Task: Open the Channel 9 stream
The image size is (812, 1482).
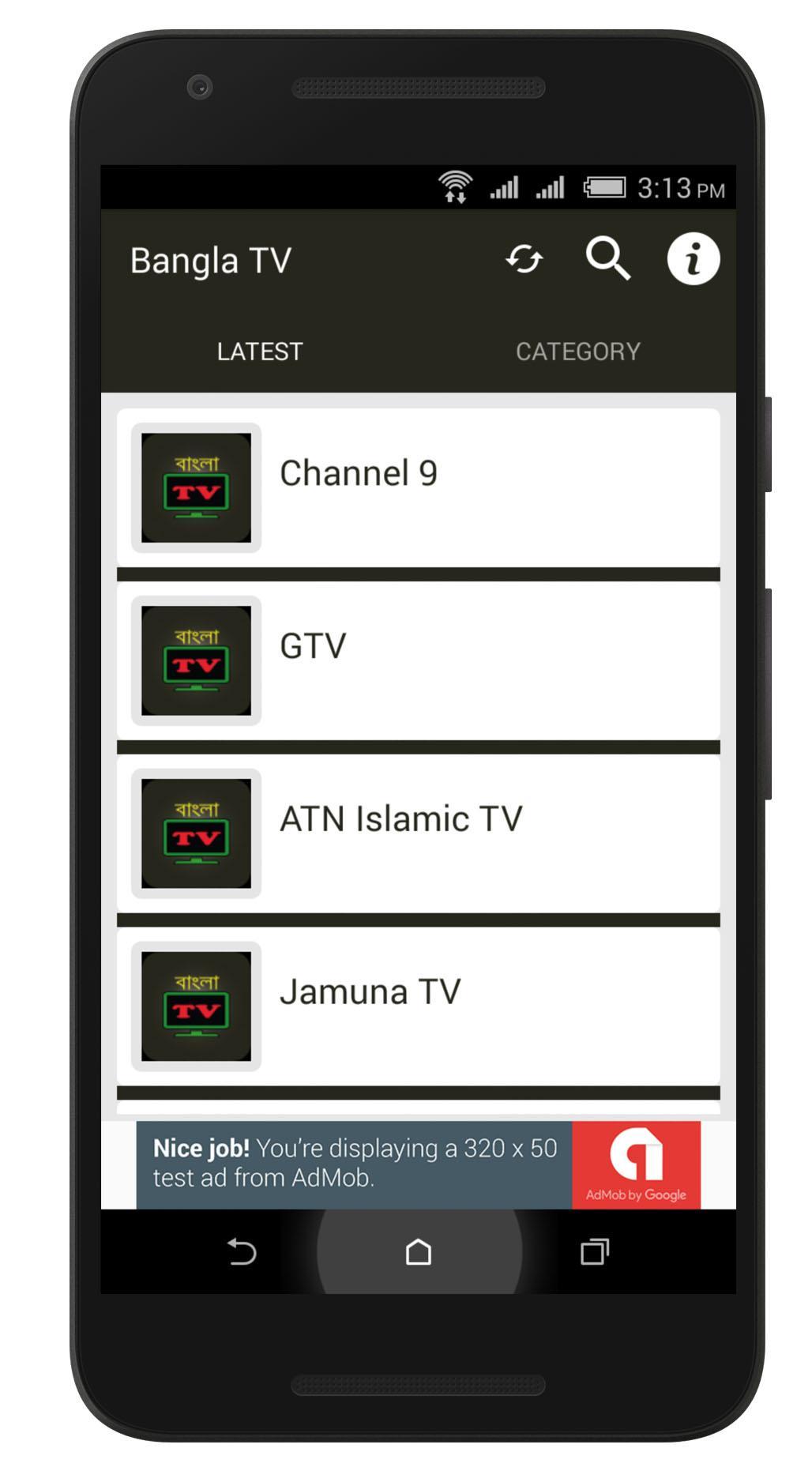Action: pyautogui.click(x=419, y=487)
